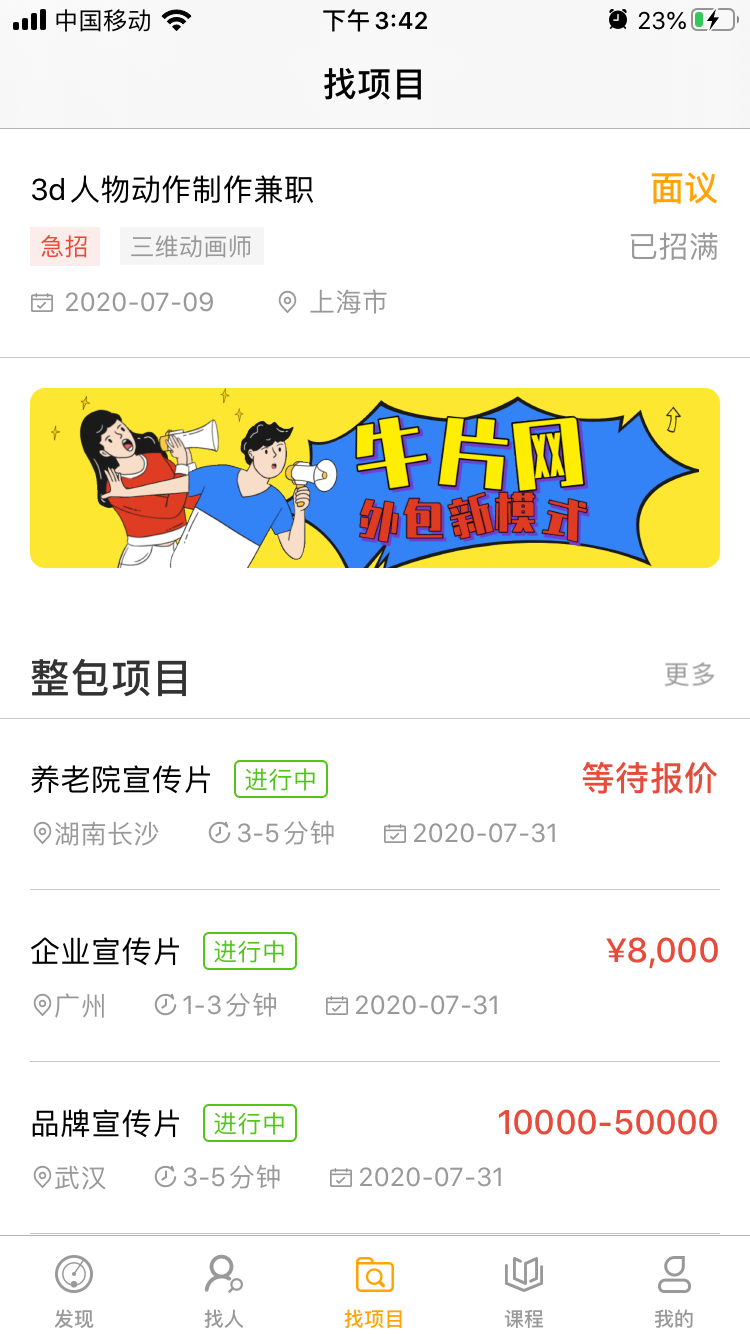750x1334 pixels.
Task: Open the 我的 tab
Action: pos(674,1290)
